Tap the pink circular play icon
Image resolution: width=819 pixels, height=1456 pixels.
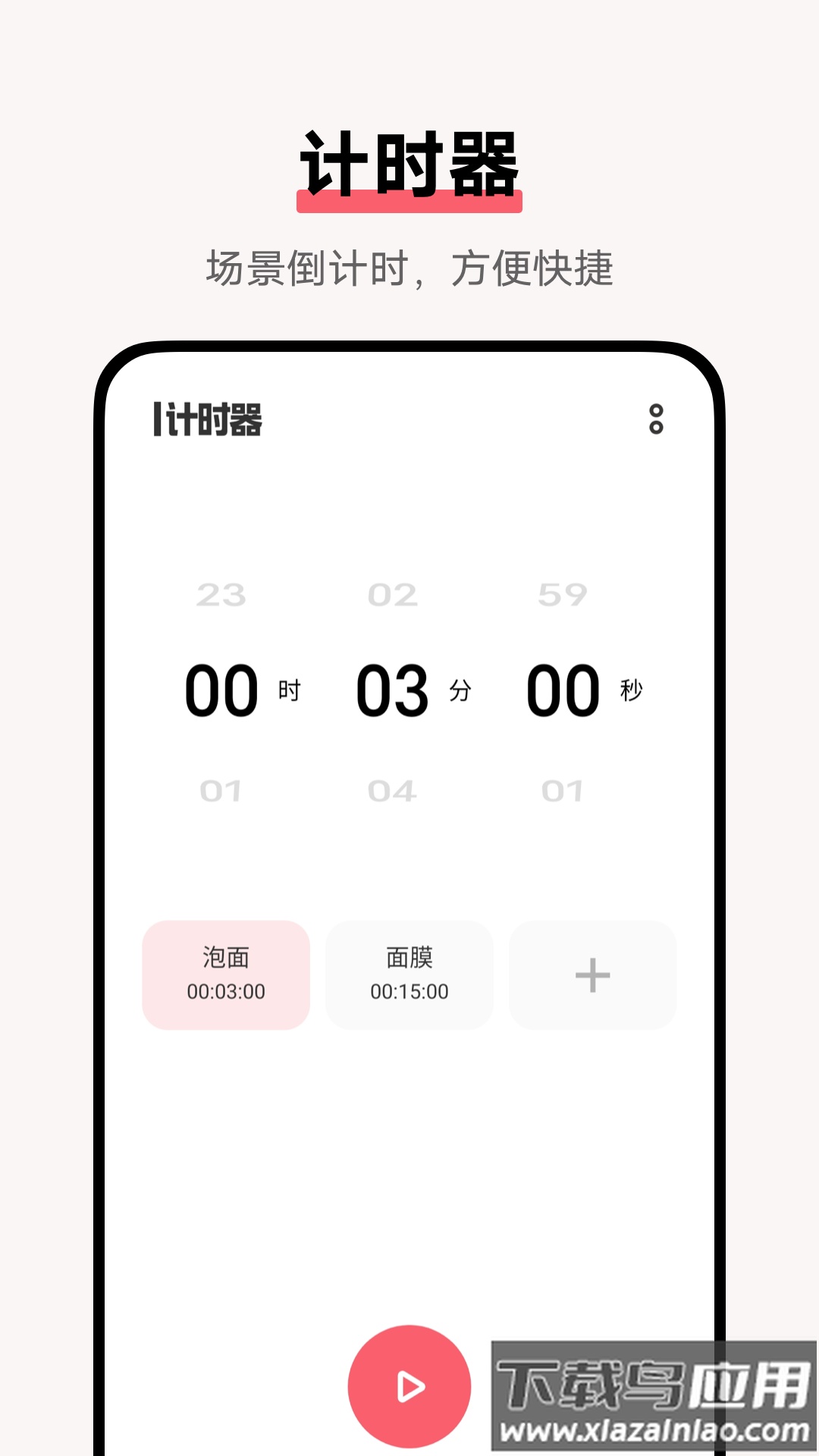pos(409,1385)
